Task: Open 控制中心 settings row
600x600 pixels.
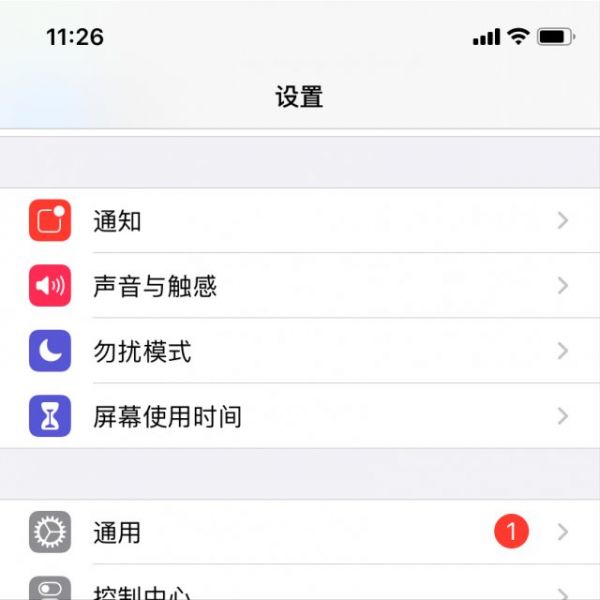Action: point(300,590)
